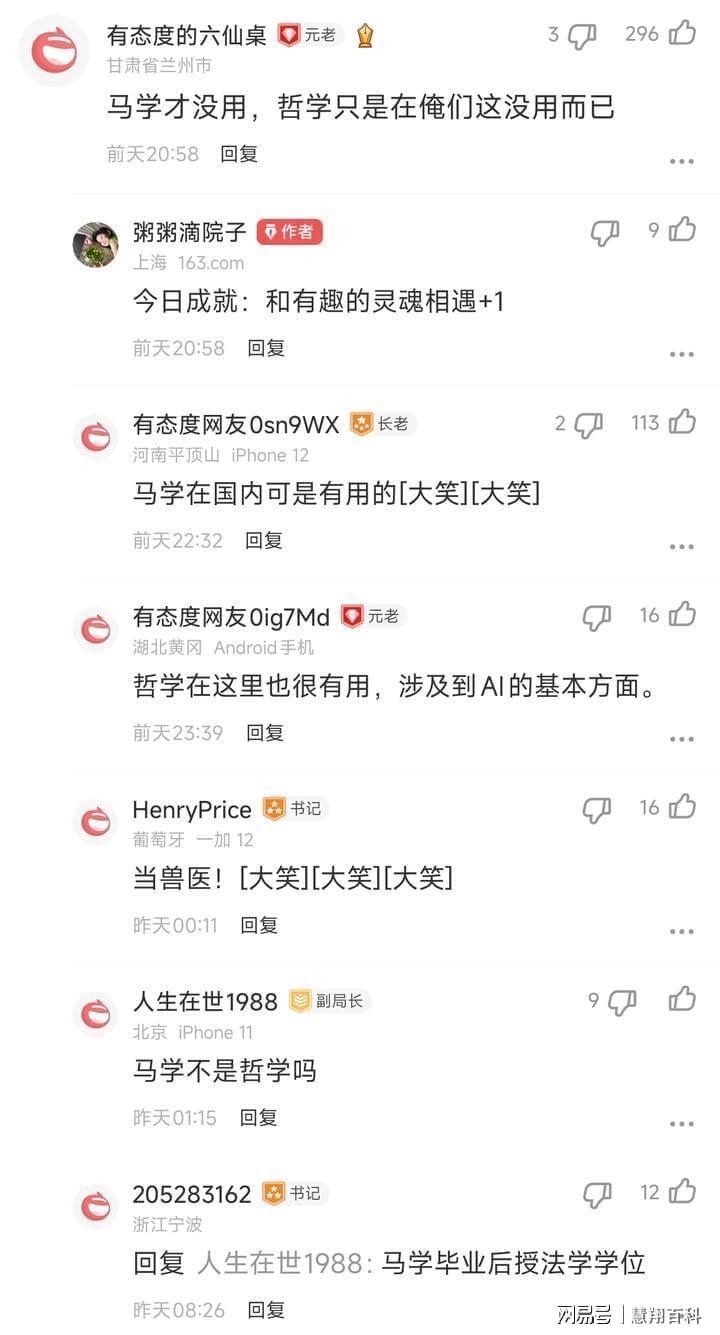The width and height of the screenshot is (720, 1335).
Task: Like HenryPrice's comment
Action: pyautogui.click(x=682, y=807)
